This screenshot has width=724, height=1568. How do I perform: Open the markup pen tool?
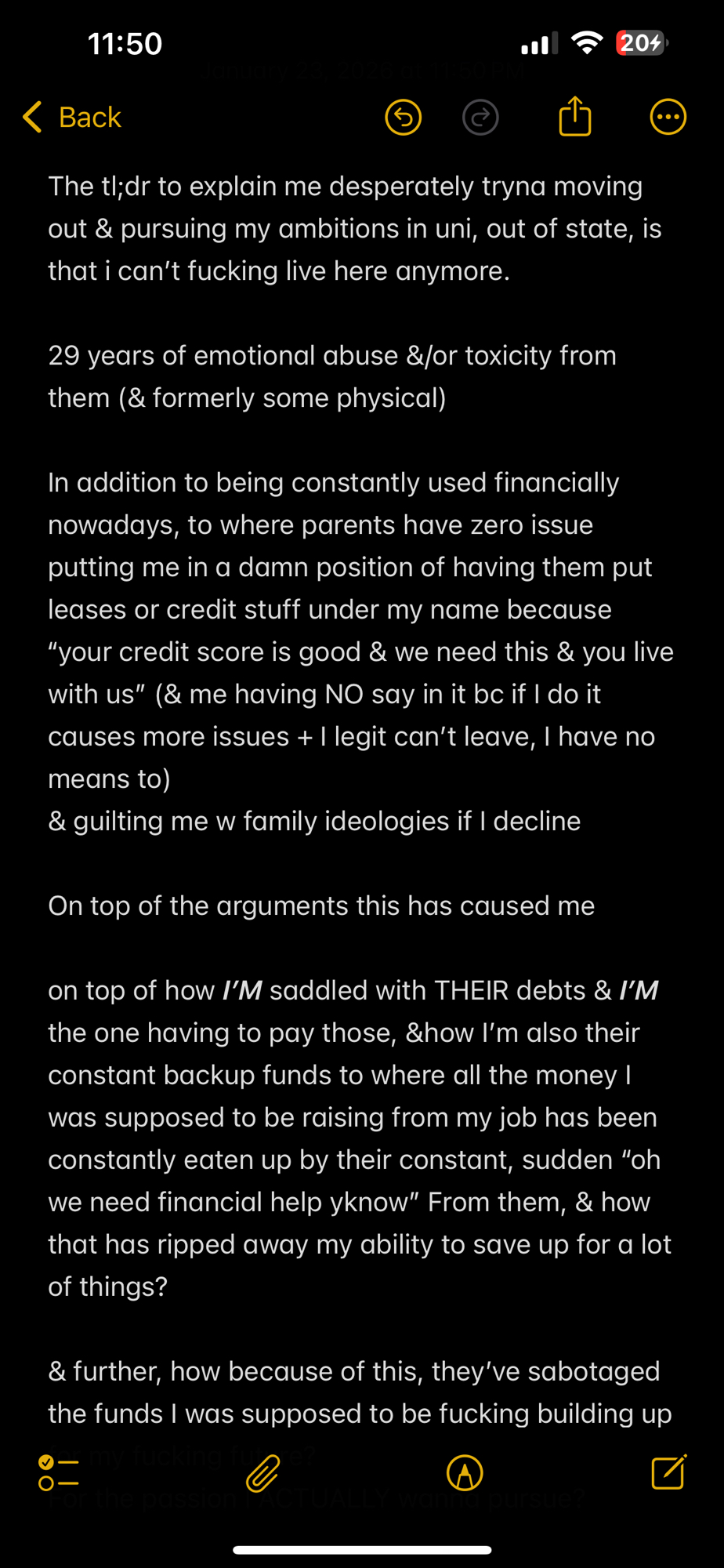pos(465,1473)
